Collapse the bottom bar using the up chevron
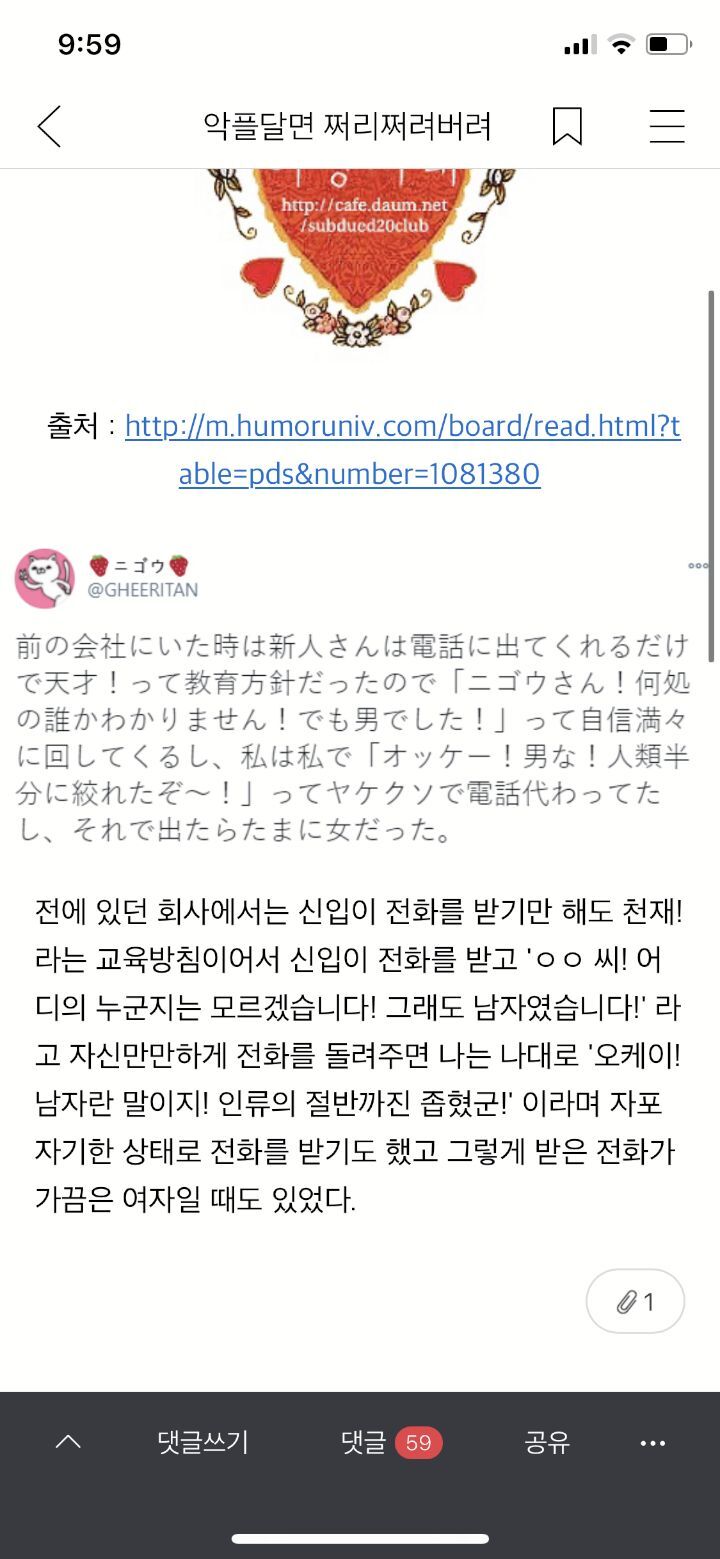720x1559 pixels. [67, 1441]
